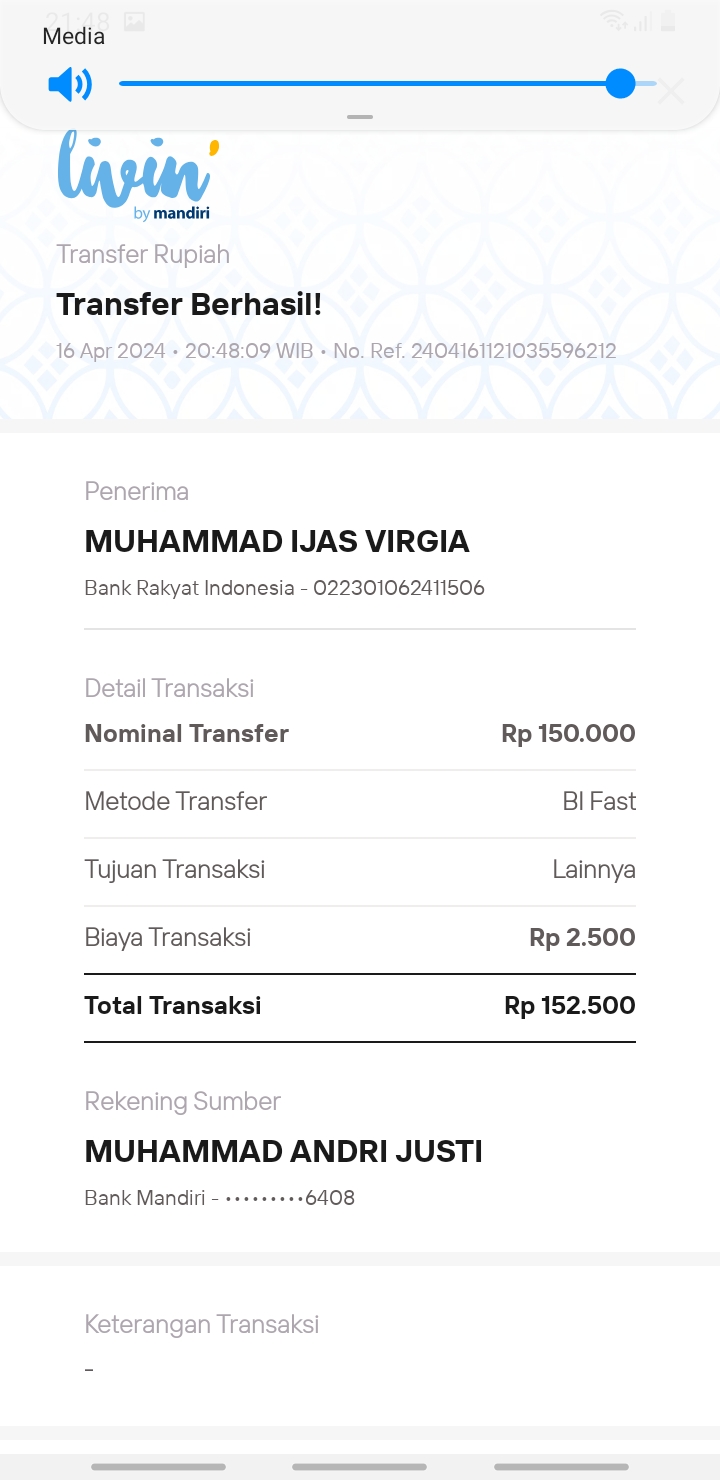Image resolution: width=720 pixels, height=1480 pixels.
Task: Expand the volume panel using its handle
Action: click(360, 117)
